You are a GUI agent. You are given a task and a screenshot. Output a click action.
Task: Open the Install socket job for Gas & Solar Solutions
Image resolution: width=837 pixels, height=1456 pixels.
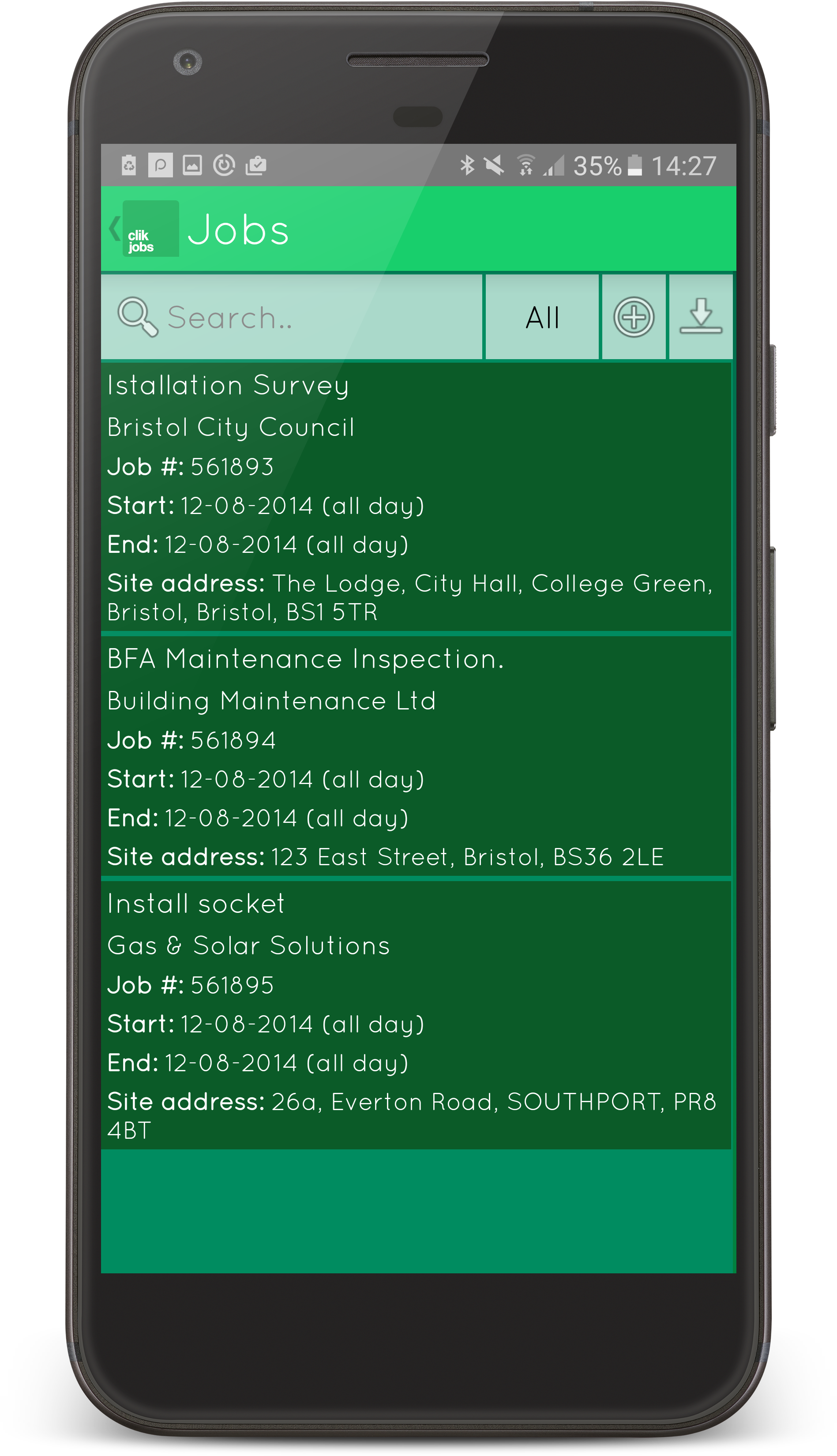(x=416, y=1014)
